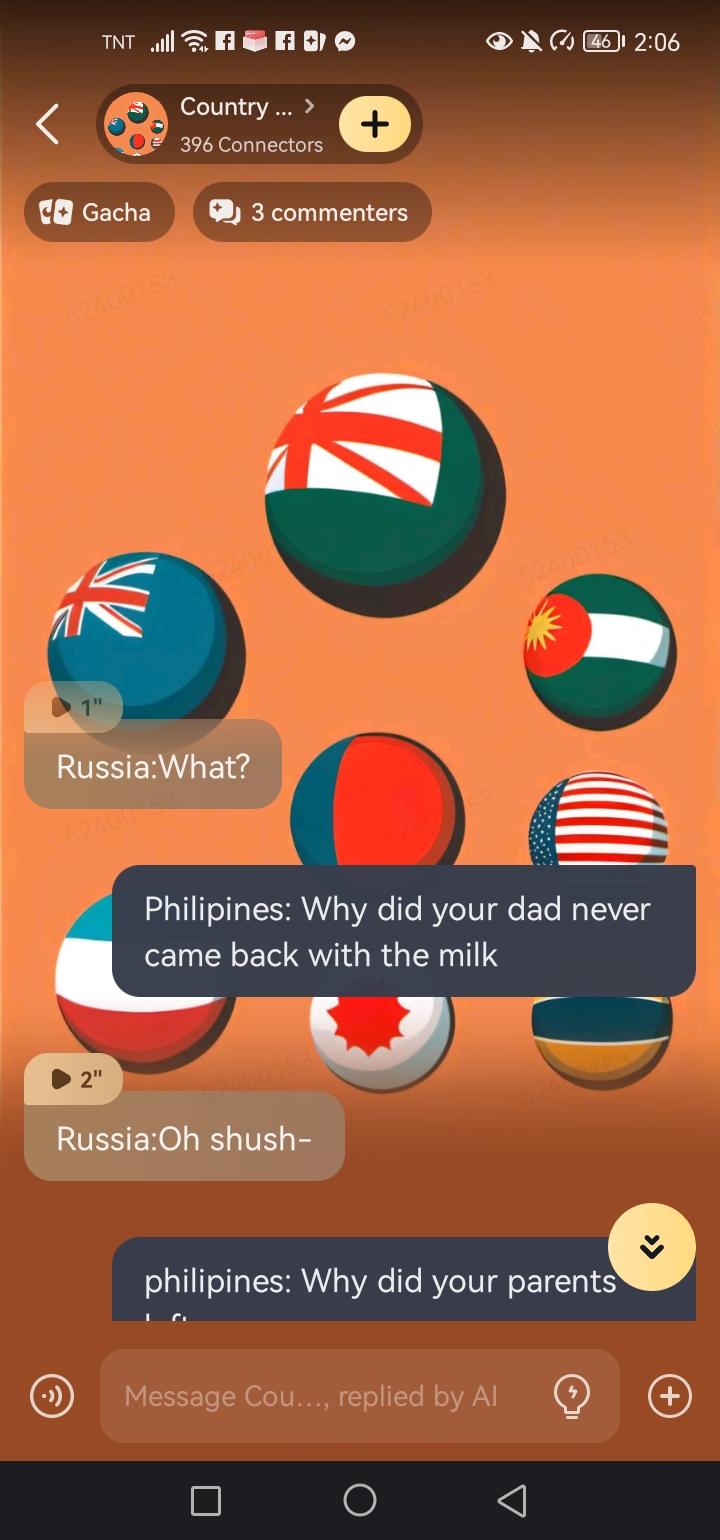Image resolution: width=720 pixels, height=1540 pixels.
Task: Play the 1" voice clip above "Russia:What?"
Action: 74,708
